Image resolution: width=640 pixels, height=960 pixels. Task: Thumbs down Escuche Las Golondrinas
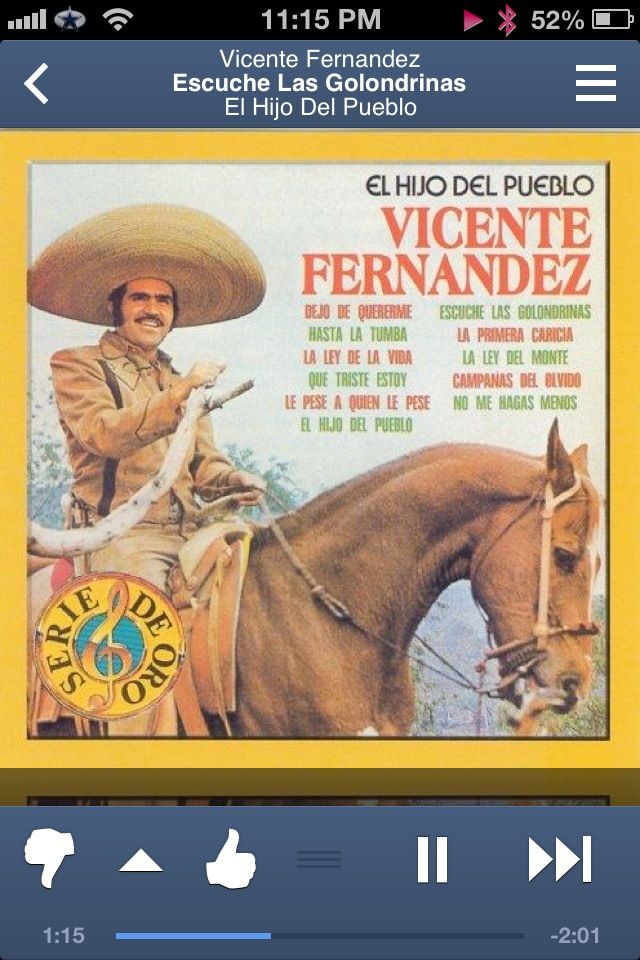pyautogui.click(x=49, y=858)
